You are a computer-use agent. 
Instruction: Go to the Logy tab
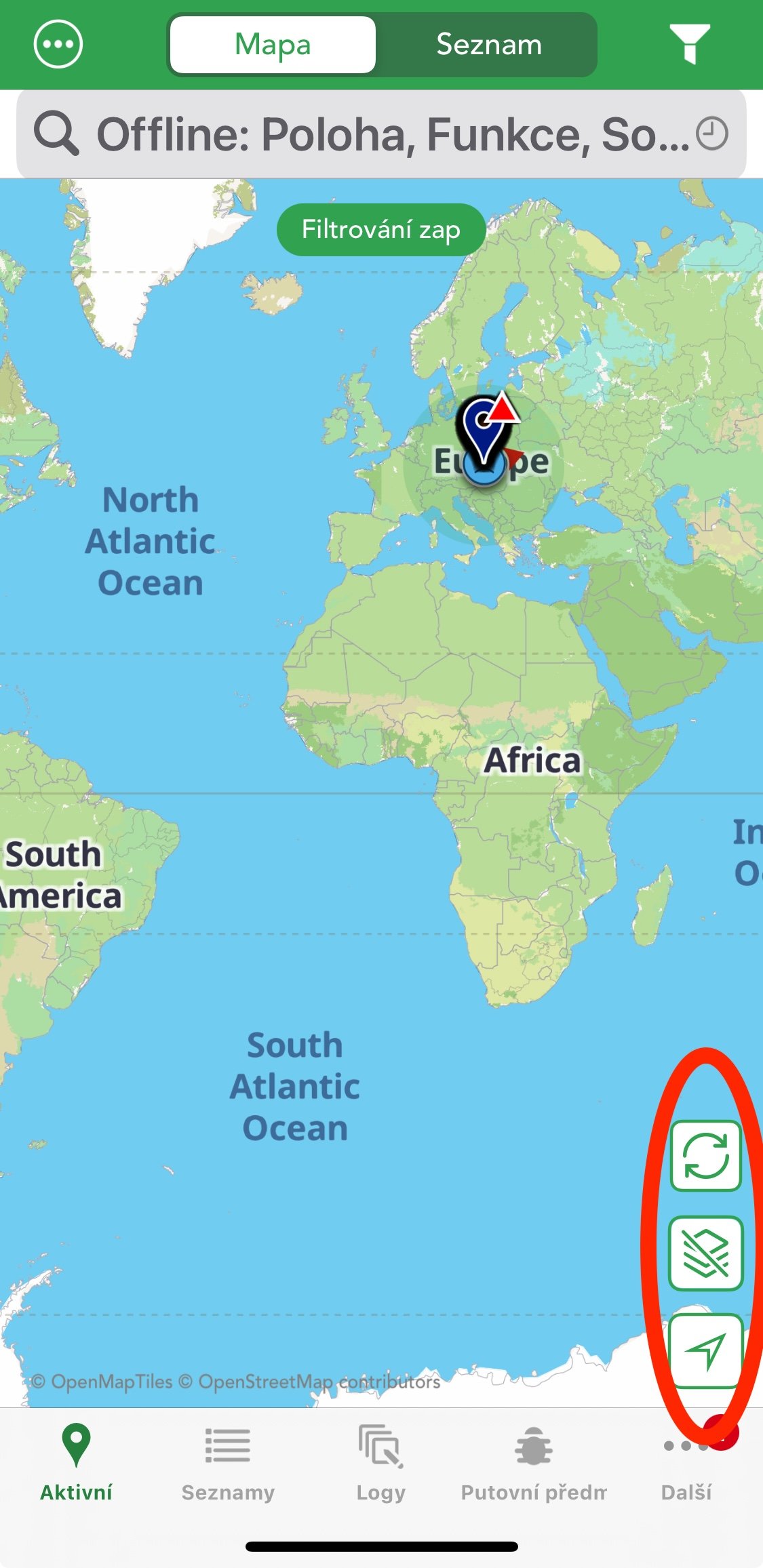[x=381, y=1464]
